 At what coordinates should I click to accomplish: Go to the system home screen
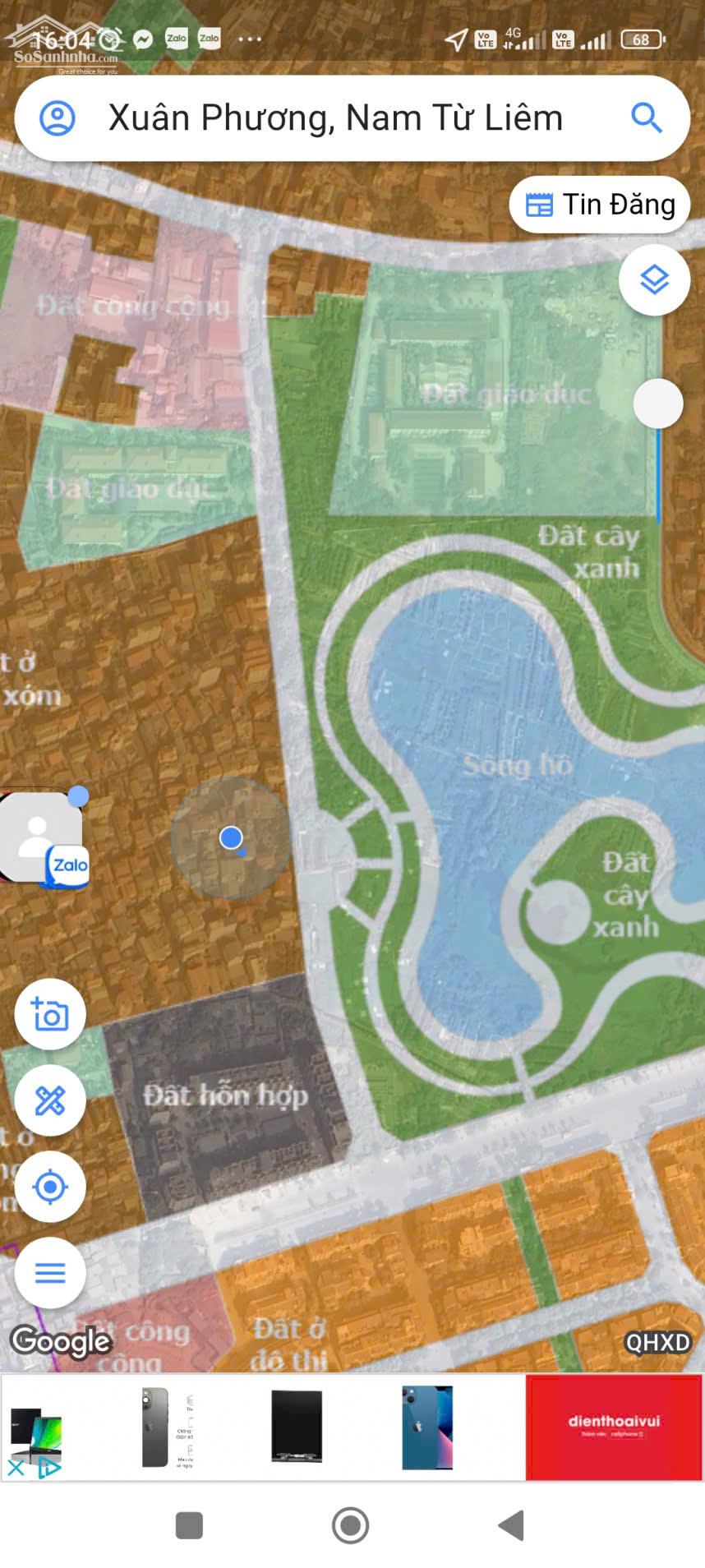[351, 1525]
